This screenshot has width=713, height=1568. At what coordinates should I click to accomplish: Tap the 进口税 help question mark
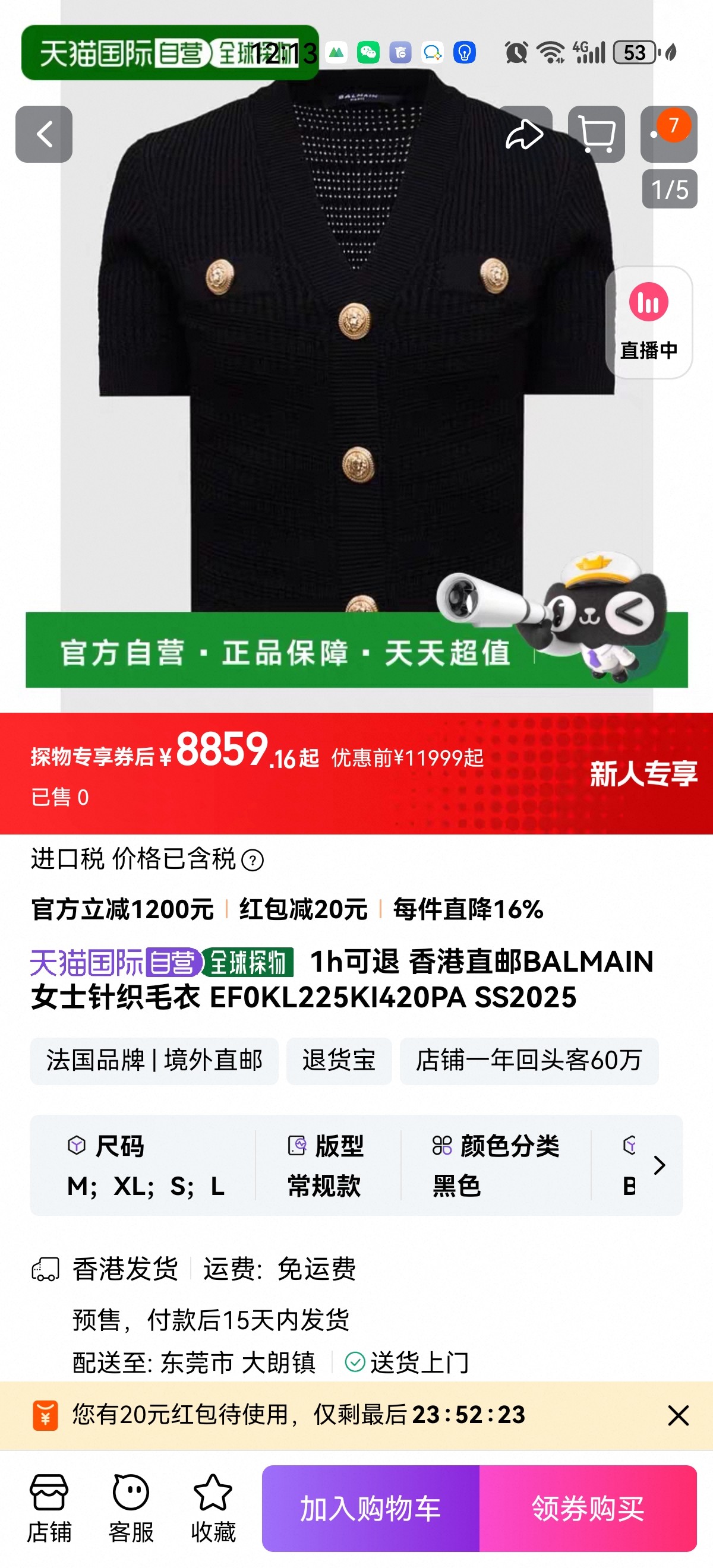coord(253,860)
